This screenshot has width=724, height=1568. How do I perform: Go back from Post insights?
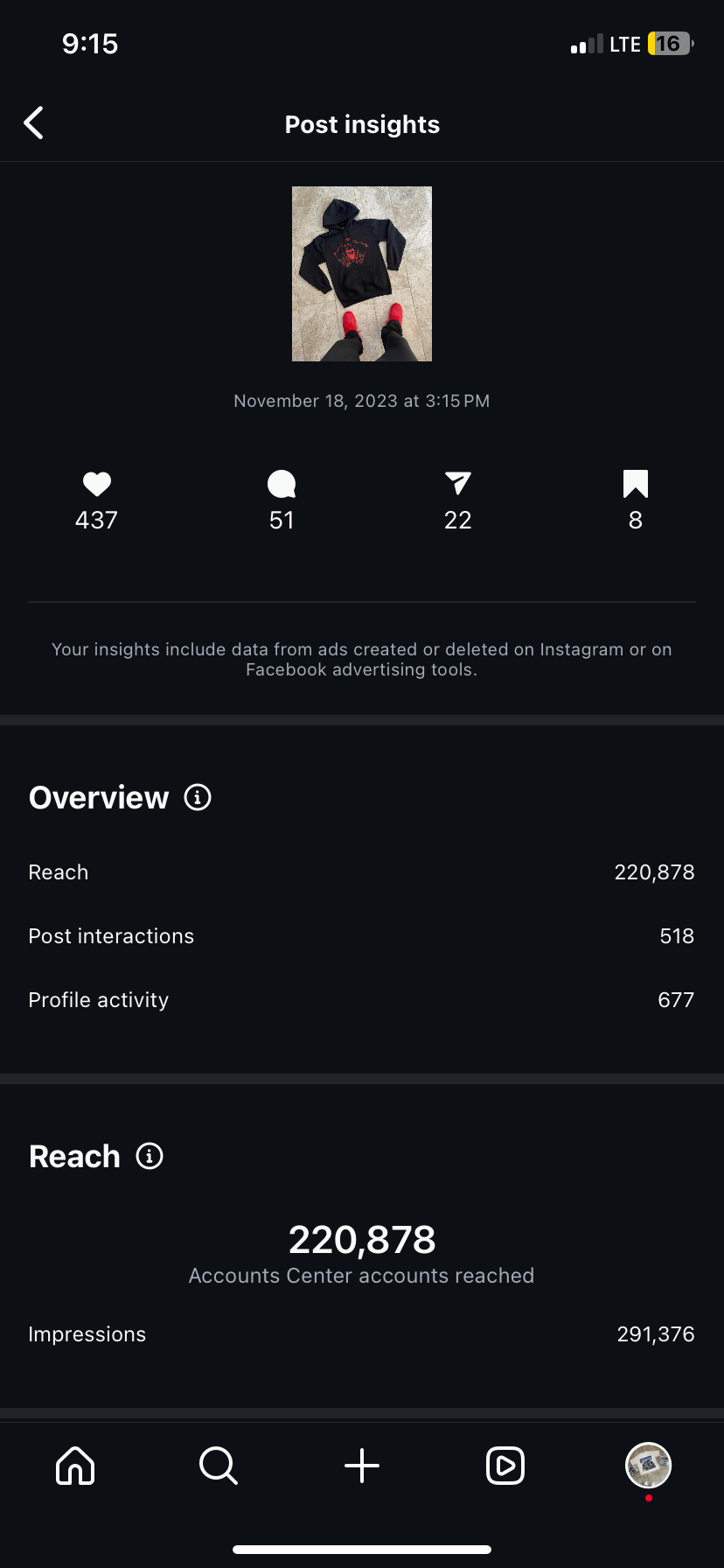pyautogui.click(x=34, y=123)
